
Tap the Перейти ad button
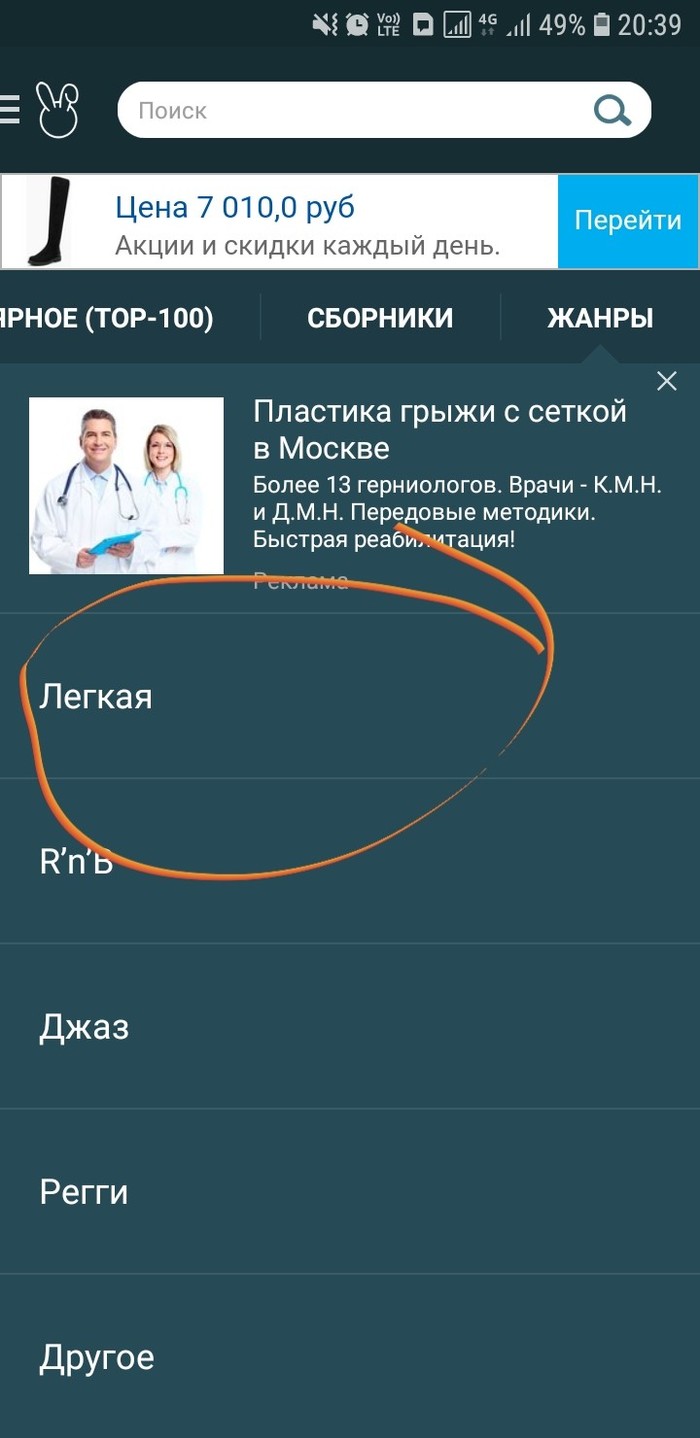pos(627,221)
